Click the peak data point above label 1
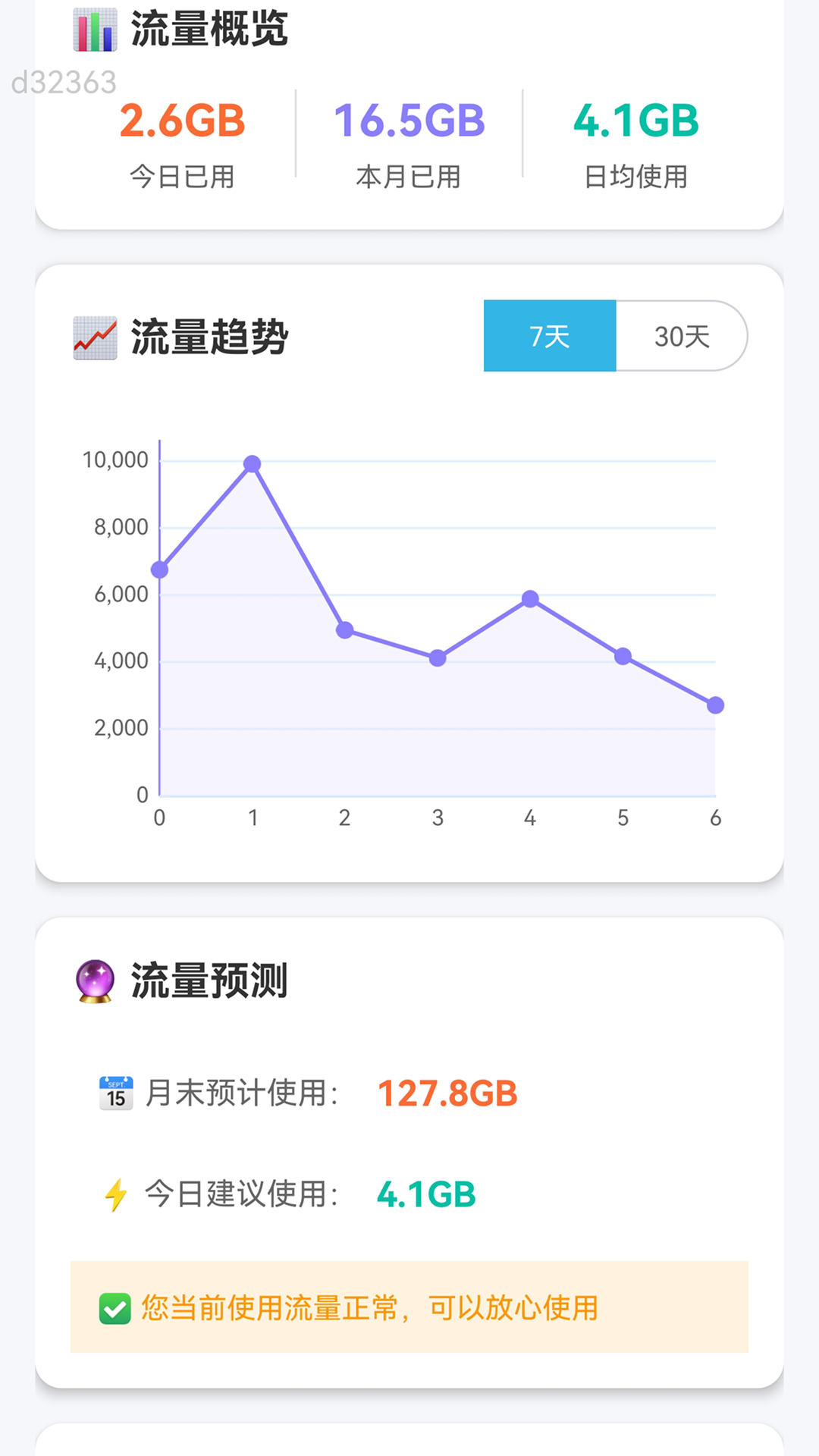The height and width of the screenshot is (1456, 819). [252, 463]
